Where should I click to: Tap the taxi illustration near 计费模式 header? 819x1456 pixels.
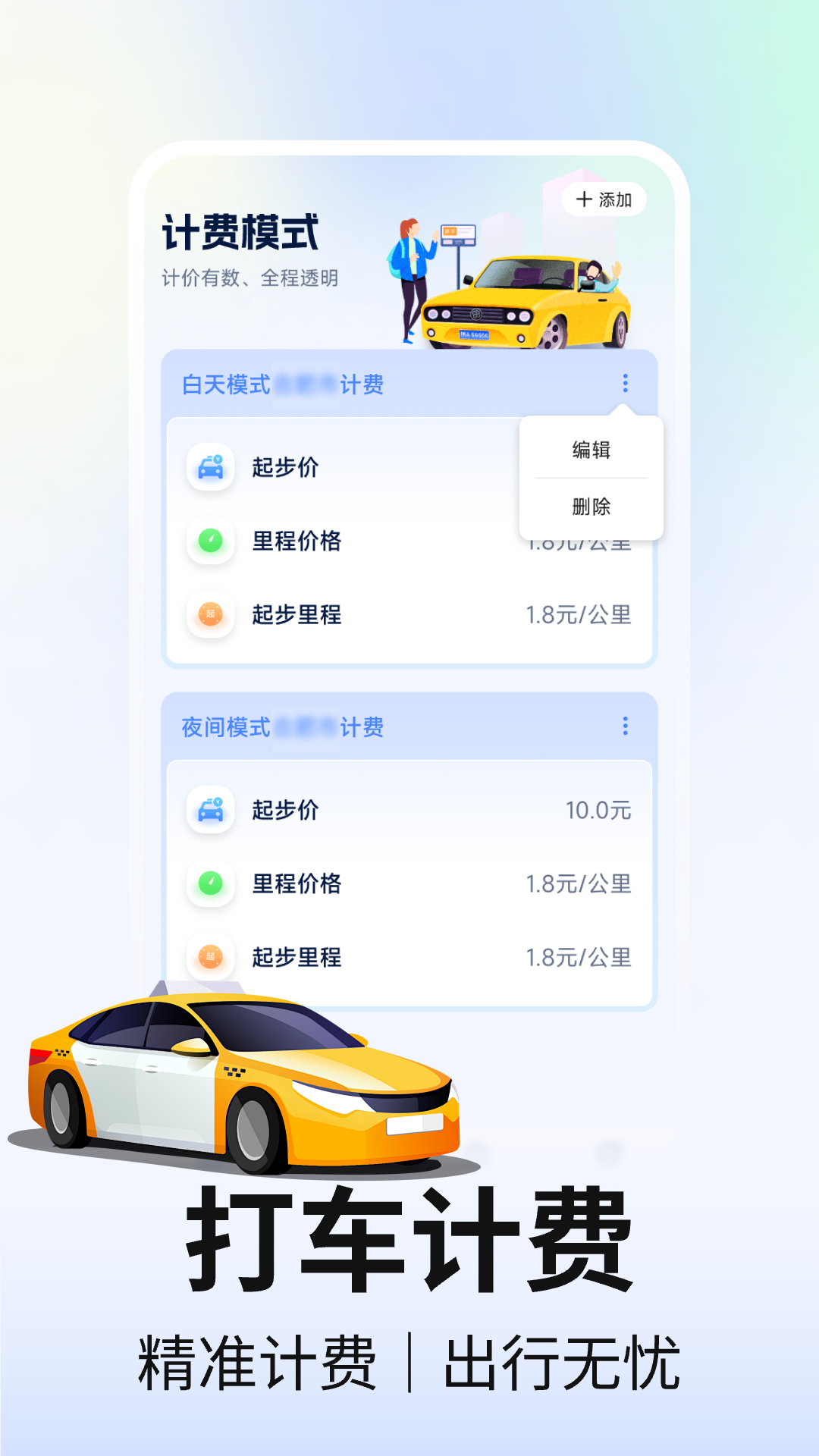point(523,296)
